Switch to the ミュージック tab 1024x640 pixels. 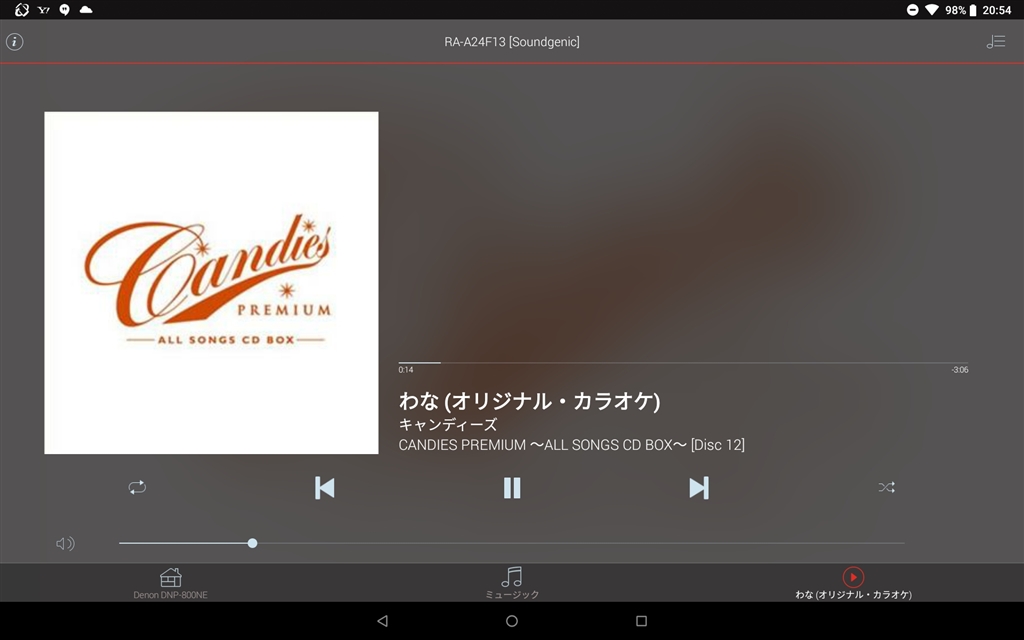click(x=512, y=582)
